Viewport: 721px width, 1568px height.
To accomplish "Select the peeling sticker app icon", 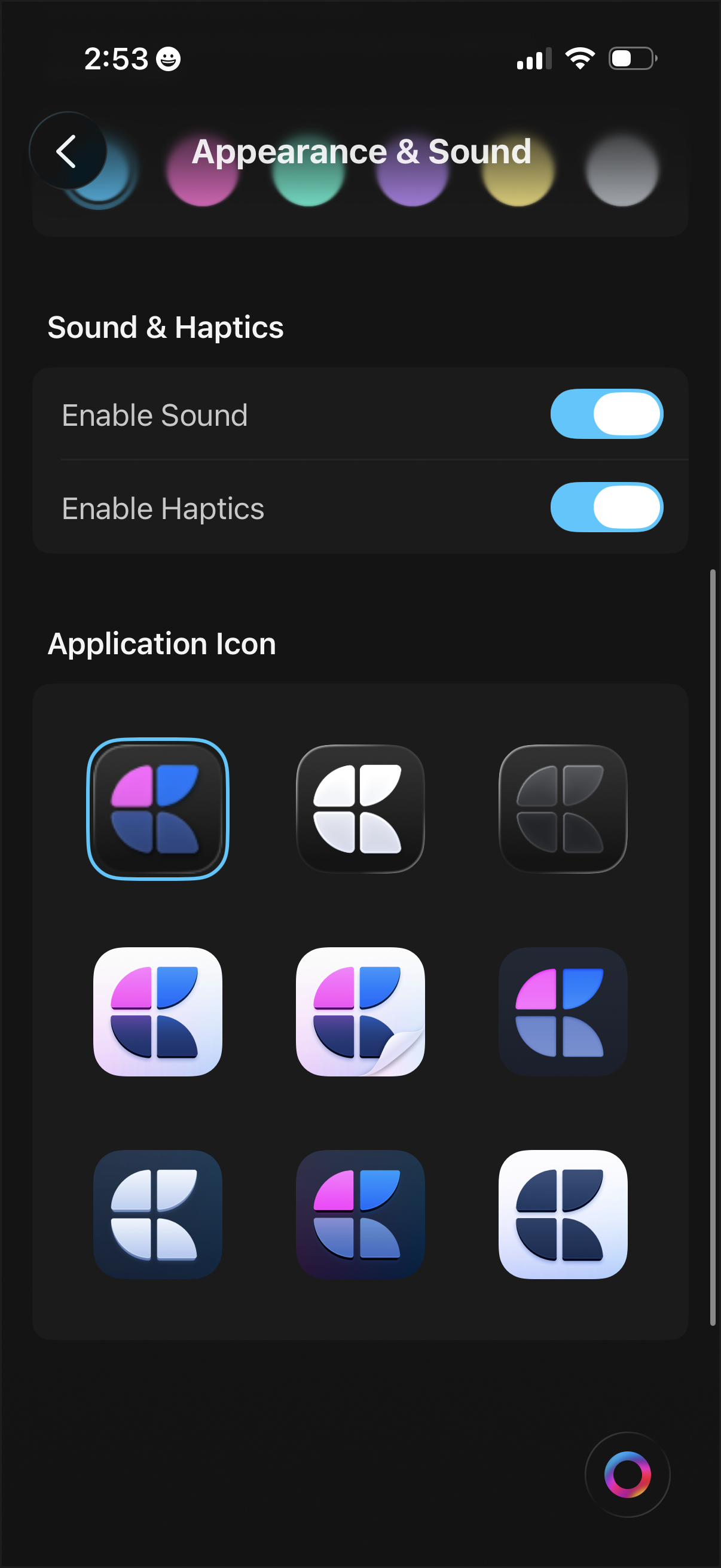I will [360, 1012].
